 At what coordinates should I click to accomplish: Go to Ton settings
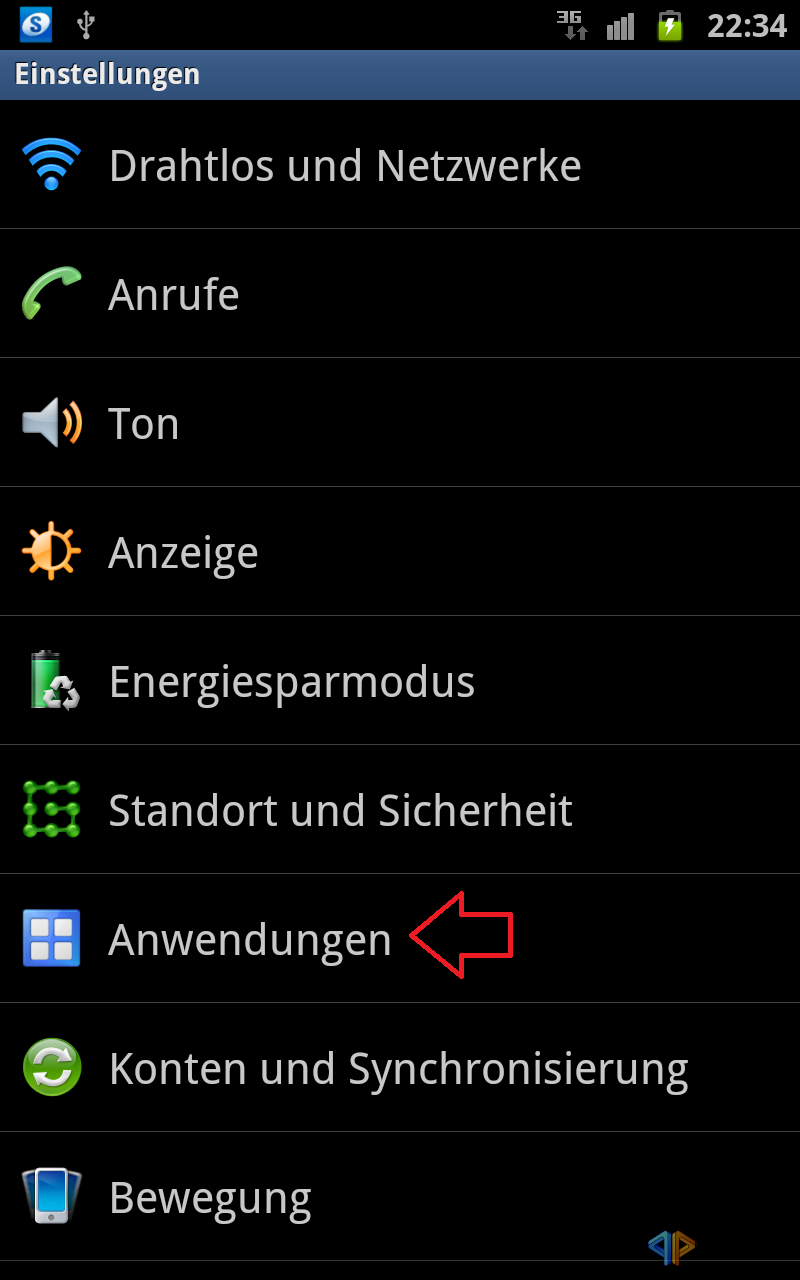pyautogui.click(x=400, y=423)
